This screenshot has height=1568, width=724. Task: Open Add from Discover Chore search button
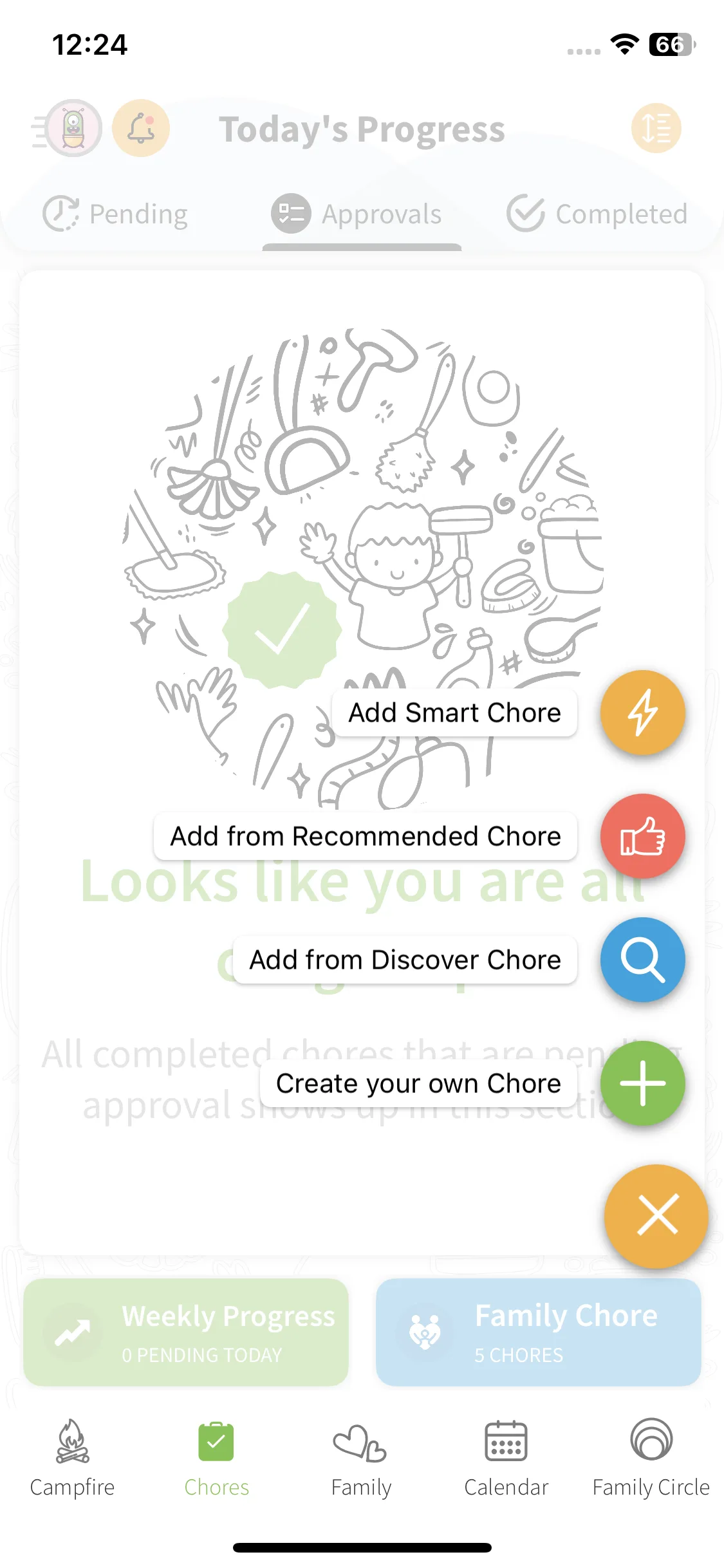coord(642,960)
